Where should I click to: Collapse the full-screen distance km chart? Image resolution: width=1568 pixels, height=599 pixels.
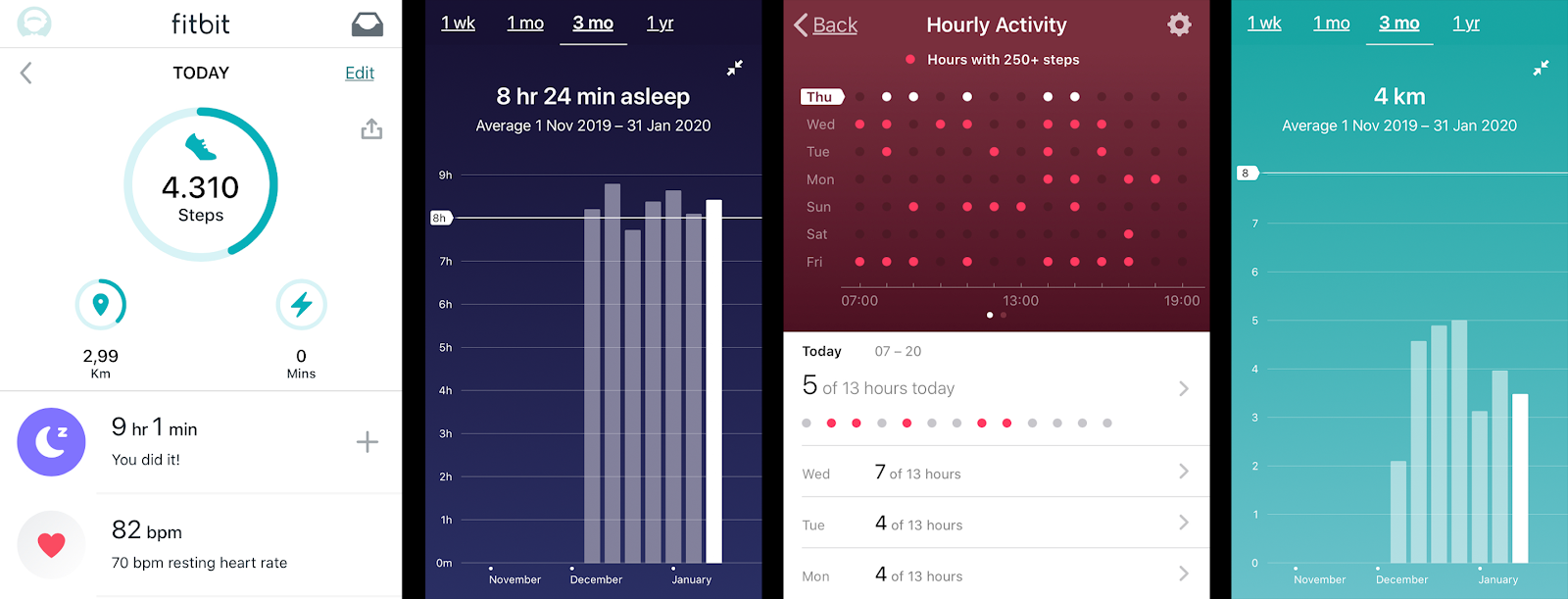pyautogui.click(x=1541, y=68)
